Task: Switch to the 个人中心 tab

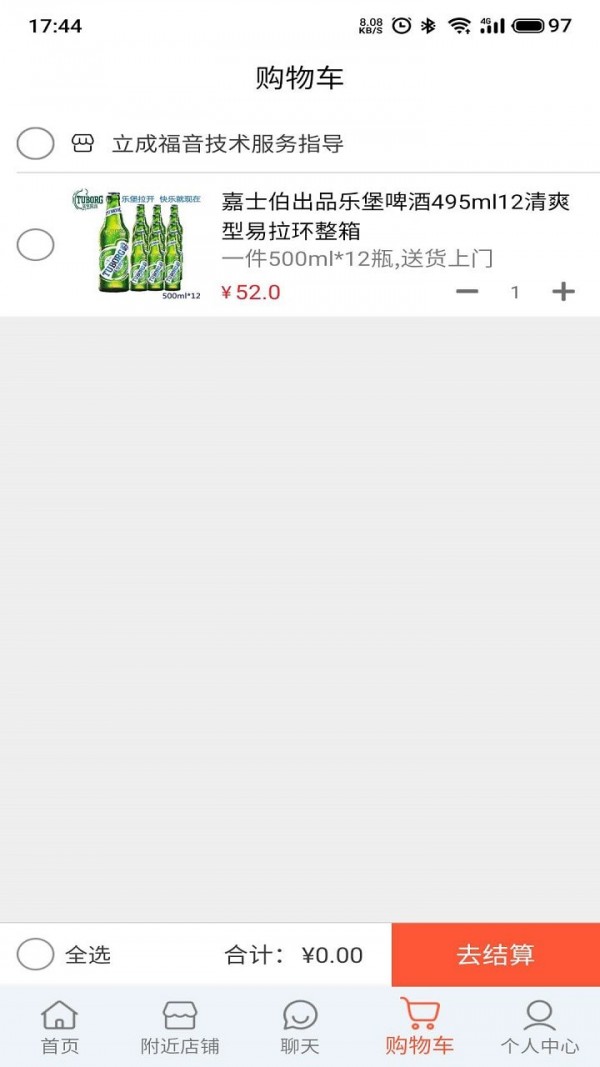Action: point(539,1027)
